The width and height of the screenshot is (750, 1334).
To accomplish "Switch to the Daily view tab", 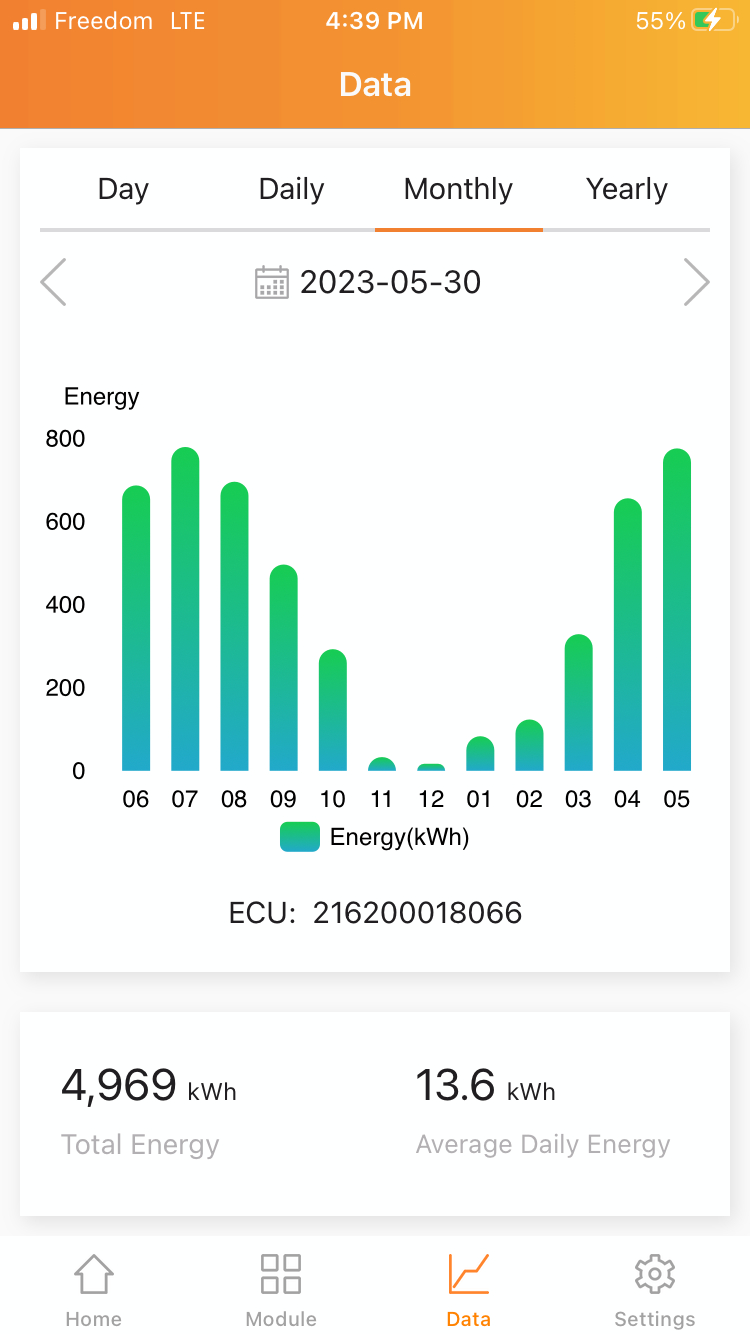I will pos(291,189).
